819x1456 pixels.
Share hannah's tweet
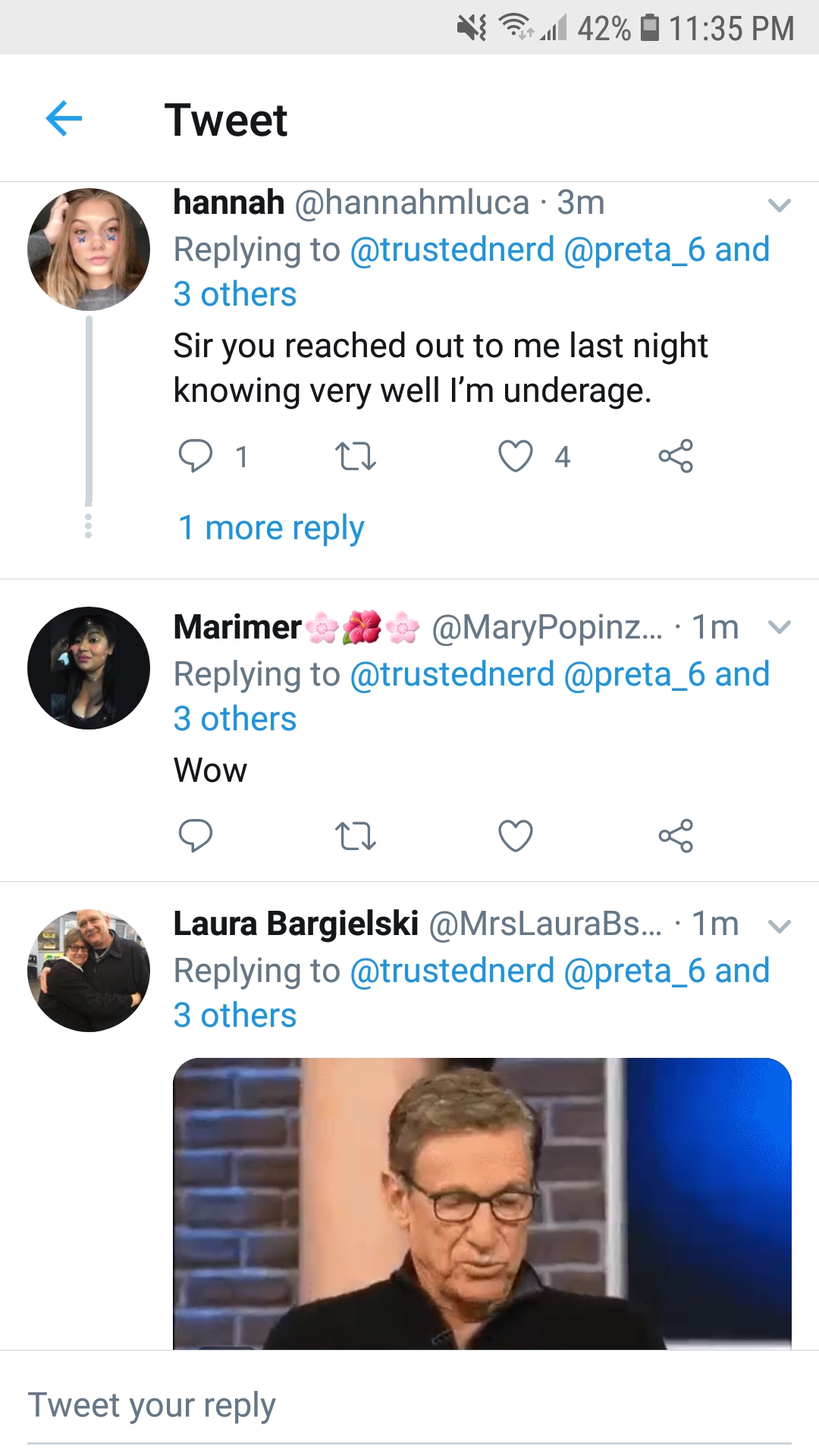tap(676, 456)
